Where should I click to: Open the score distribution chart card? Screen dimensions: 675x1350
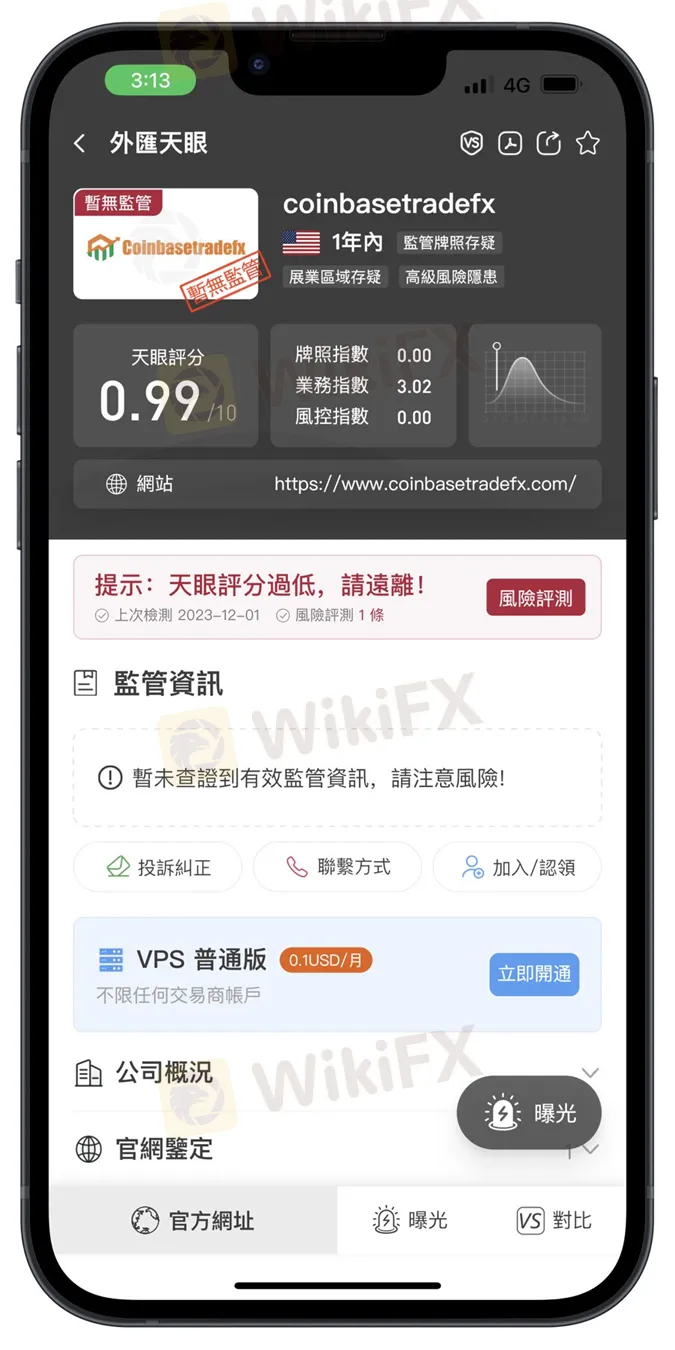click(x=534, y=386)
